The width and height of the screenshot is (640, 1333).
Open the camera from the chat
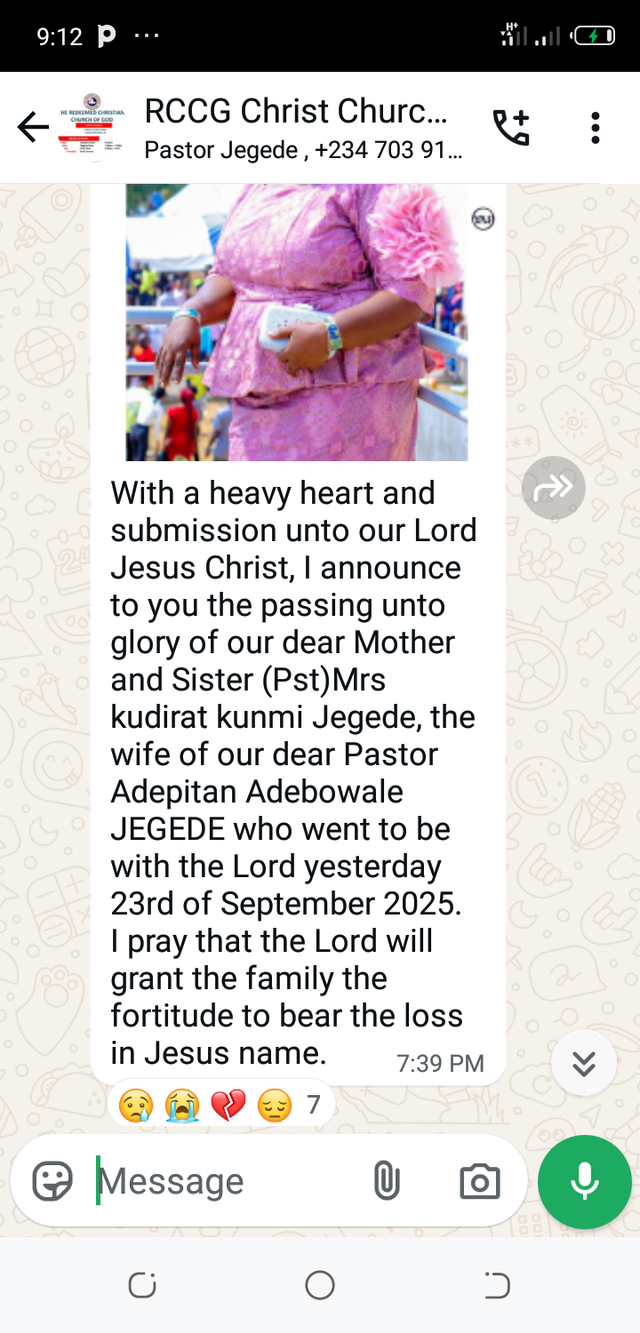(480, 1181)
